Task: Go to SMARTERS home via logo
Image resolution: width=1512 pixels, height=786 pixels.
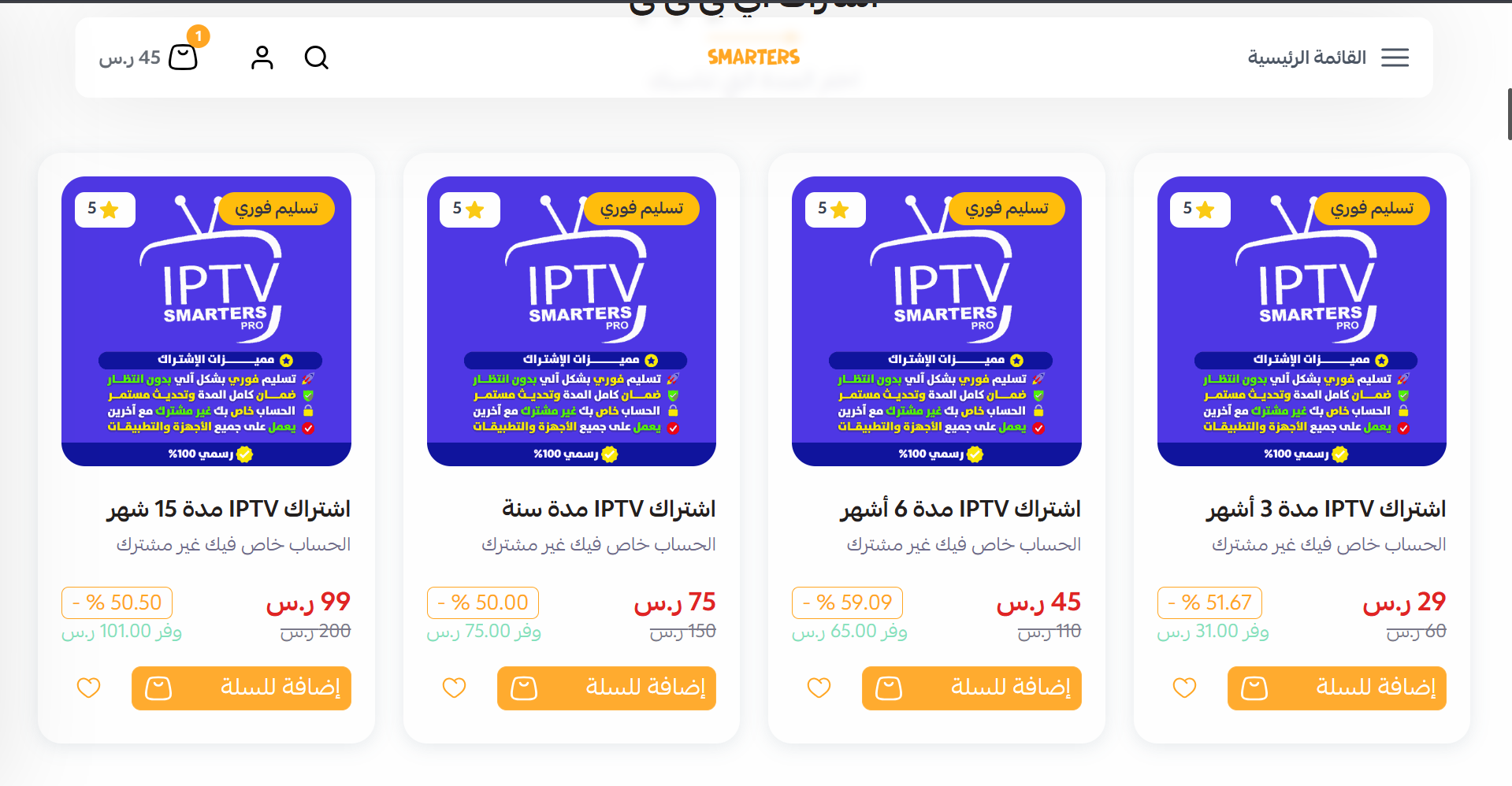Action: (x=753, y=57)
